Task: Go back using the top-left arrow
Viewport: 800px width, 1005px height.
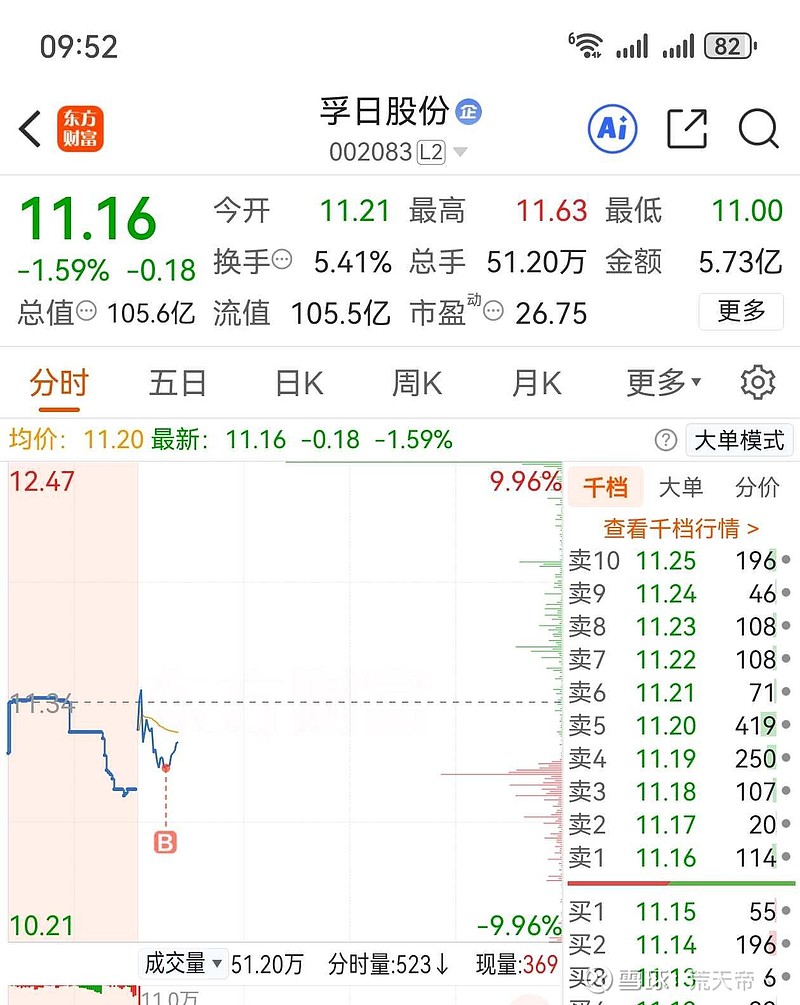Action: (x=30, y=129)
